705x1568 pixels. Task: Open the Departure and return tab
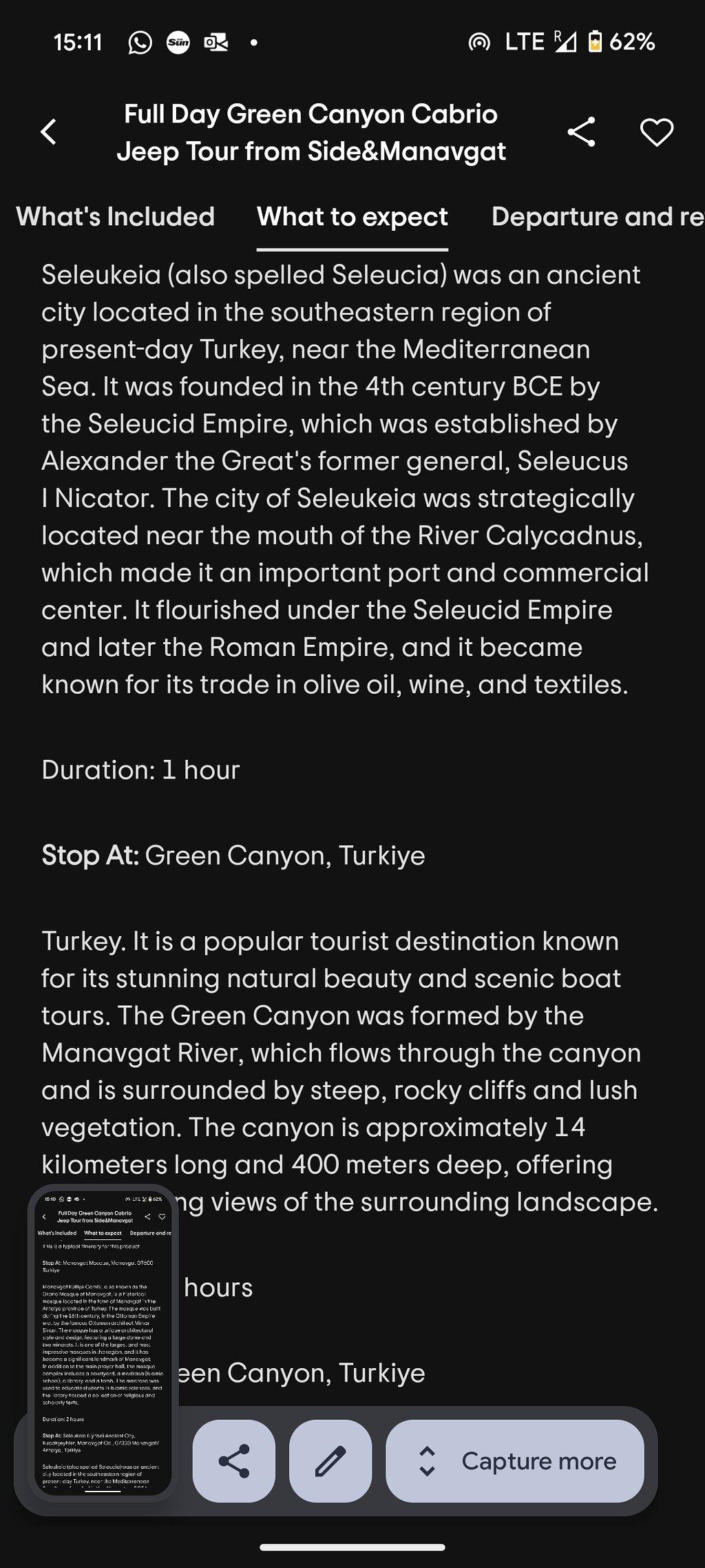598,216
